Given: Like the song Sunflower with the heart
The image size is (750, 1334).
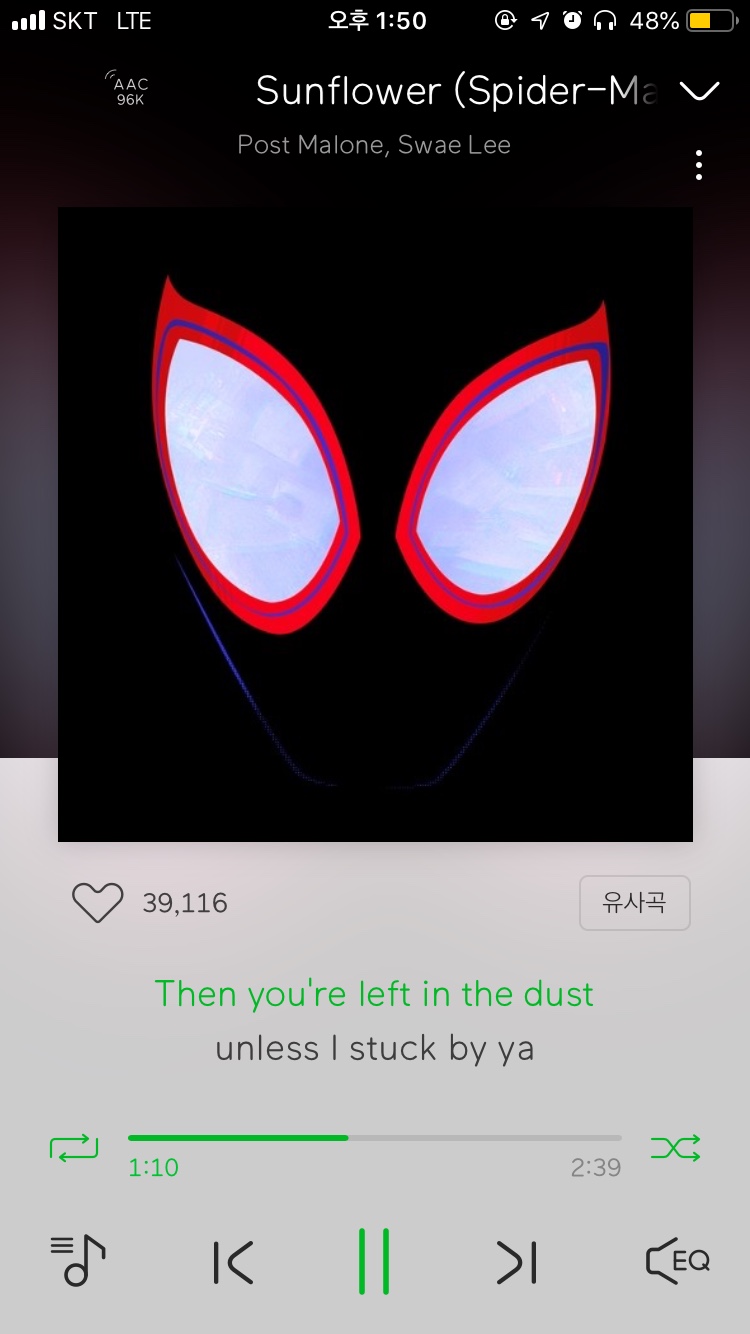Looking at the screenshot, I should click(97, 903).
